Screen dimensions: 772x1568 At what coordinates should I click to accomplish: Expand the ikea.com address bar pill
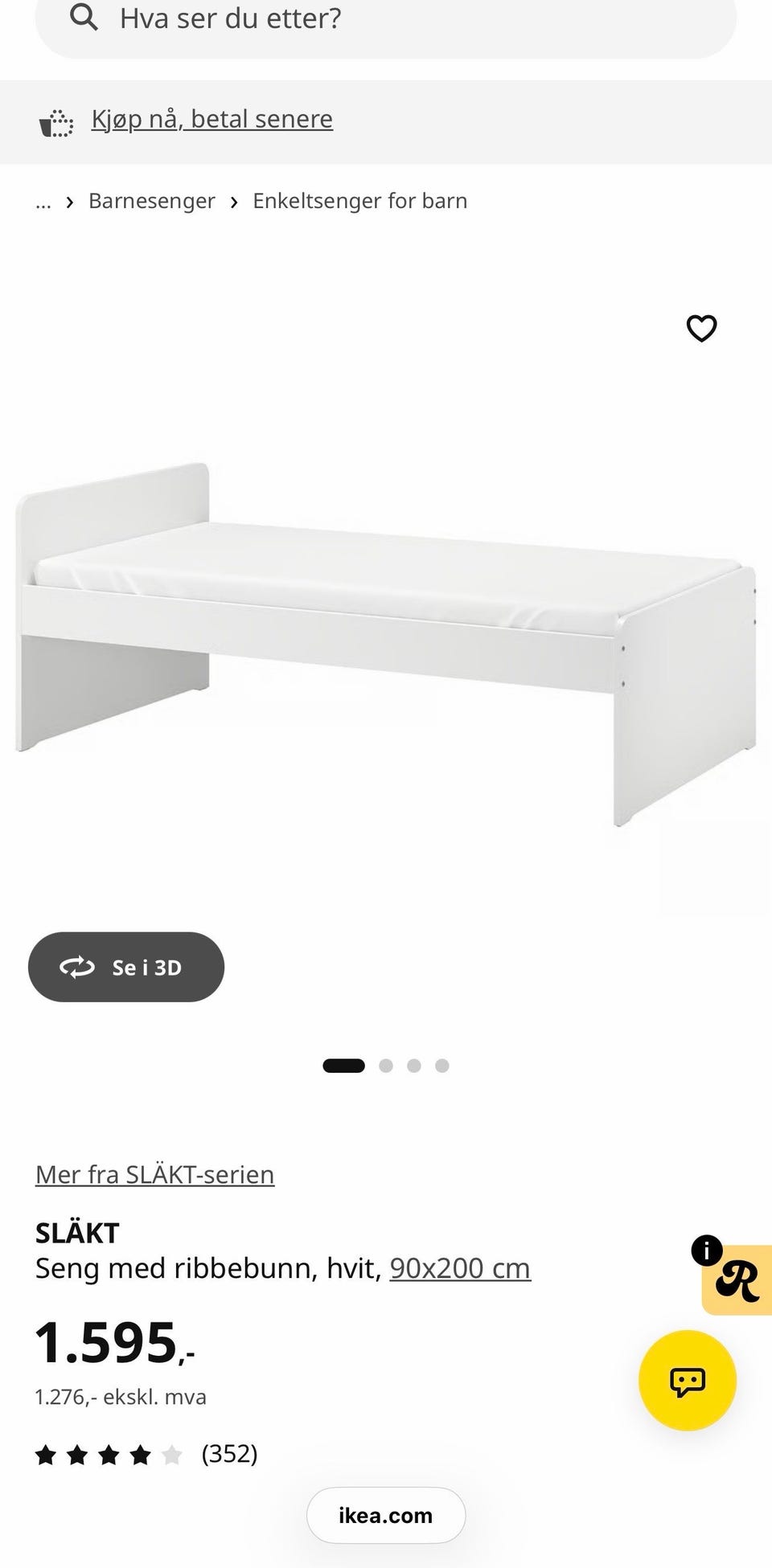pos(386,1515)
